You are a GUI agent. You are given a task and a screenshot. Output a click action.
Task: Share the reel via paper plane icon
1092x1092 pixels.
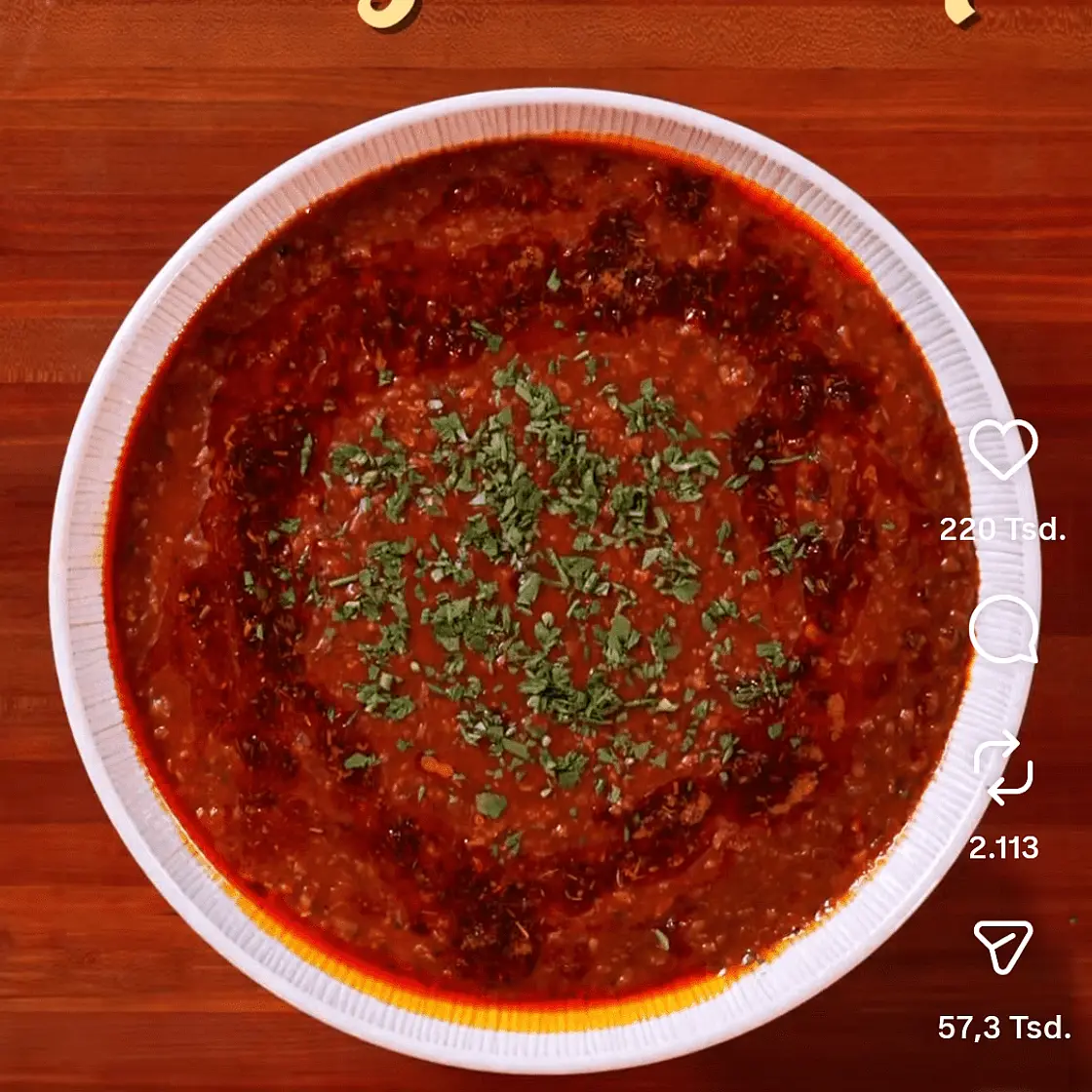tap(1002, 945)
